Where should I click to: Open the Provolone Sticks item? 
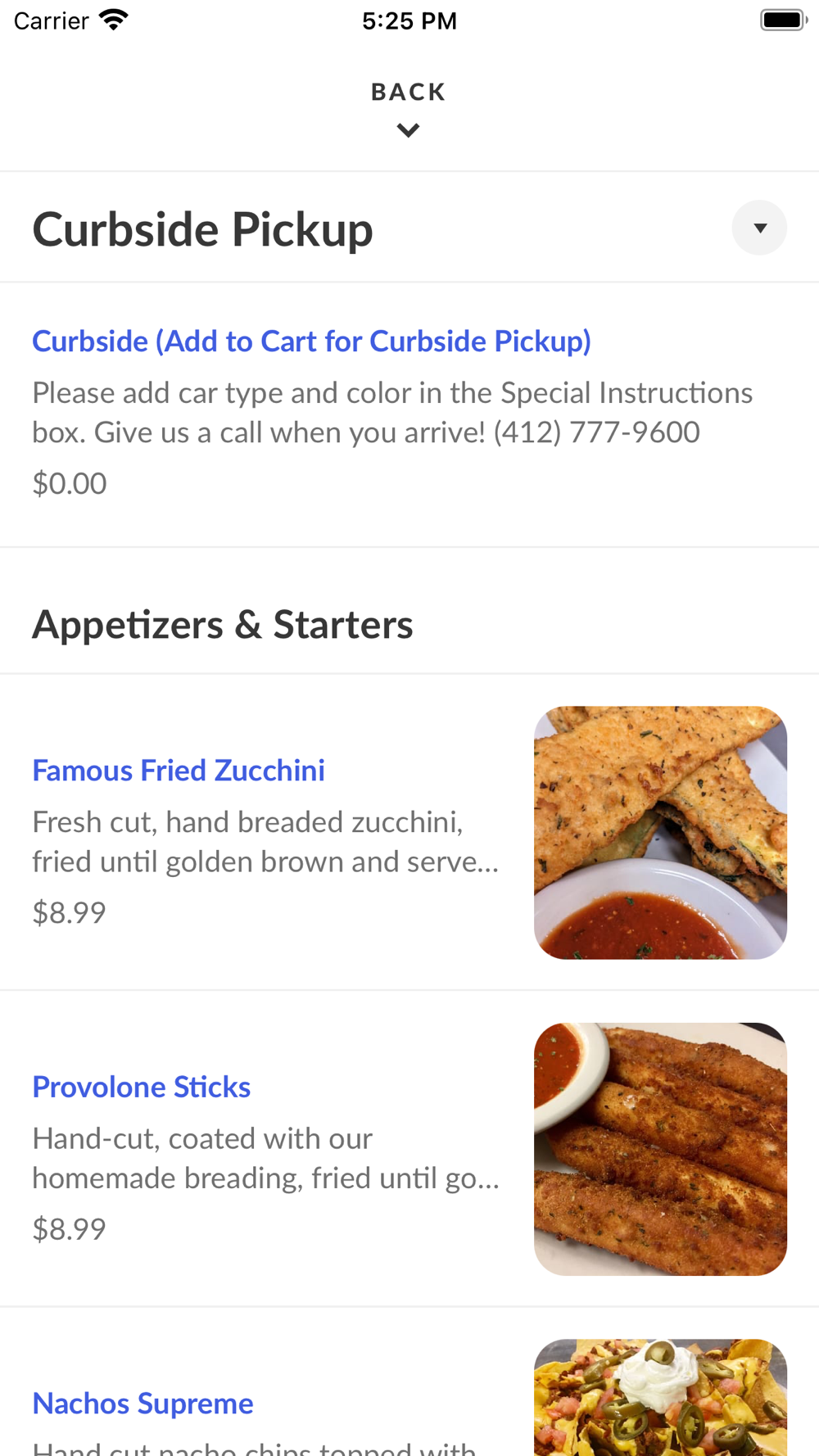tap(141, 1087)
